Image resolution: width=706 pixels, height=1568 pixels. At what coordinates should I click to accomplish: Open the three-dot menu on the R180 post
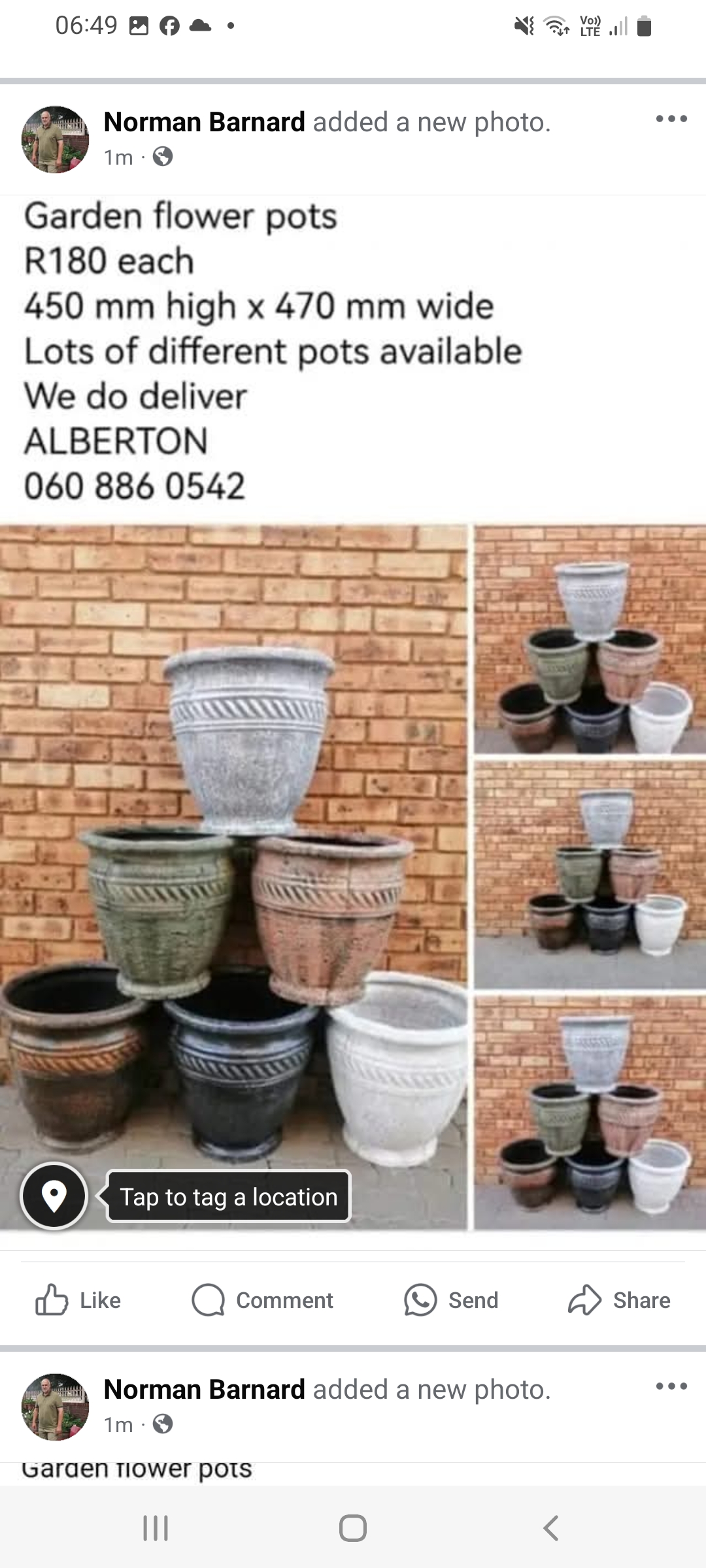(x=671, y=119)
